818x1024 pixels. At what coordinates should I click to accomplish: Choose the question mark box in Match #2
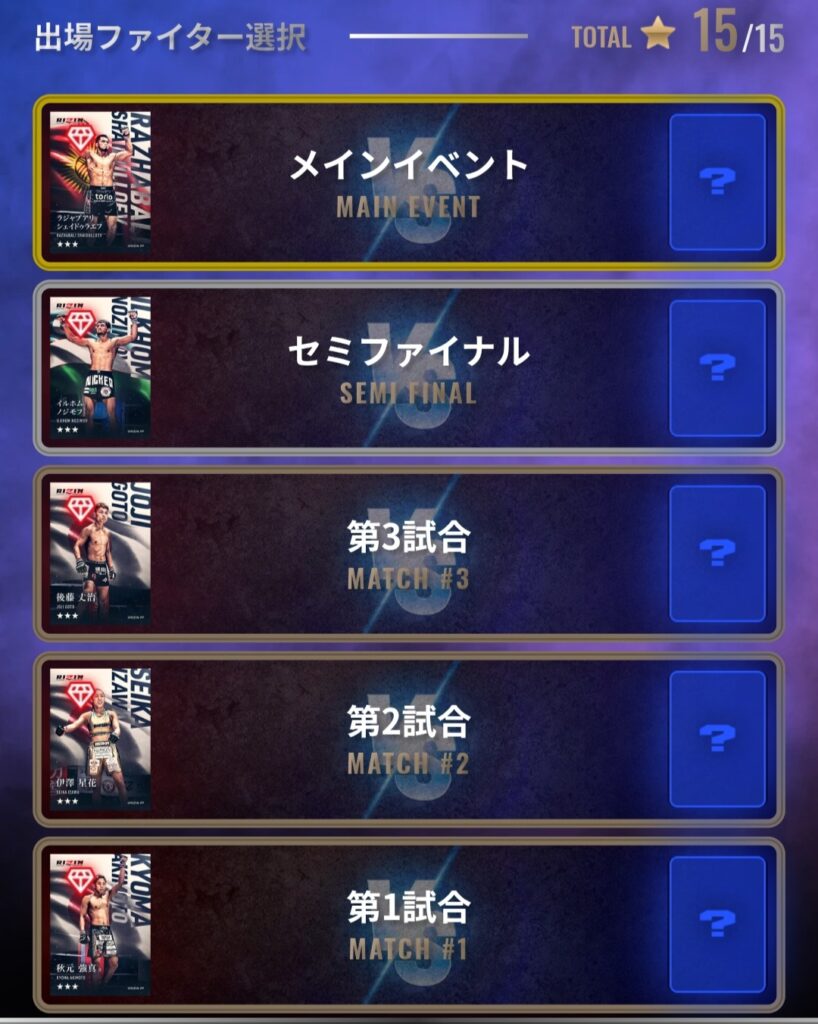click(x=717, y=739)
